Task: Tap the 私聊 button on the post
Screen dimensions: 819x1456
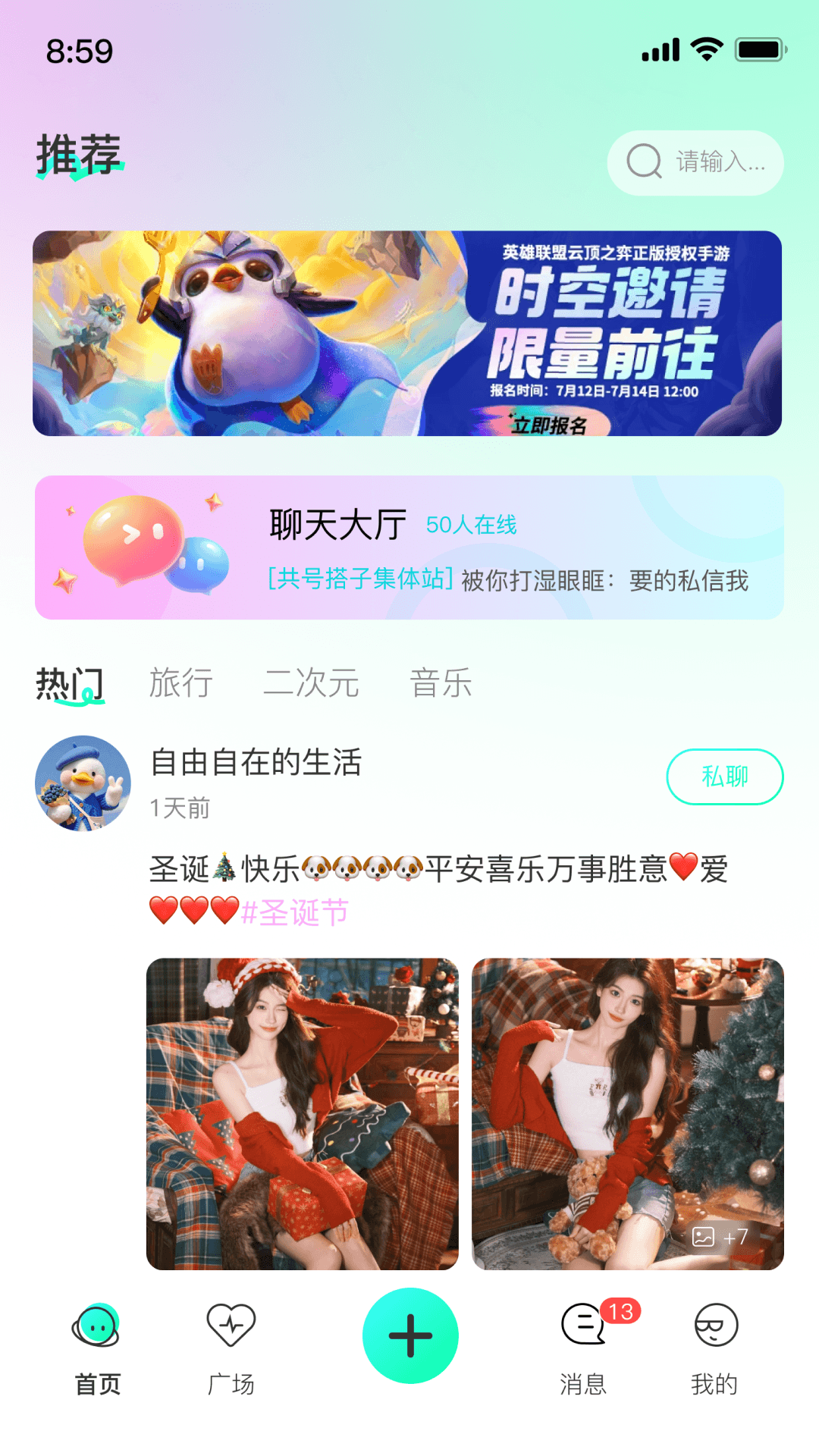Action: tap(724, 777)
